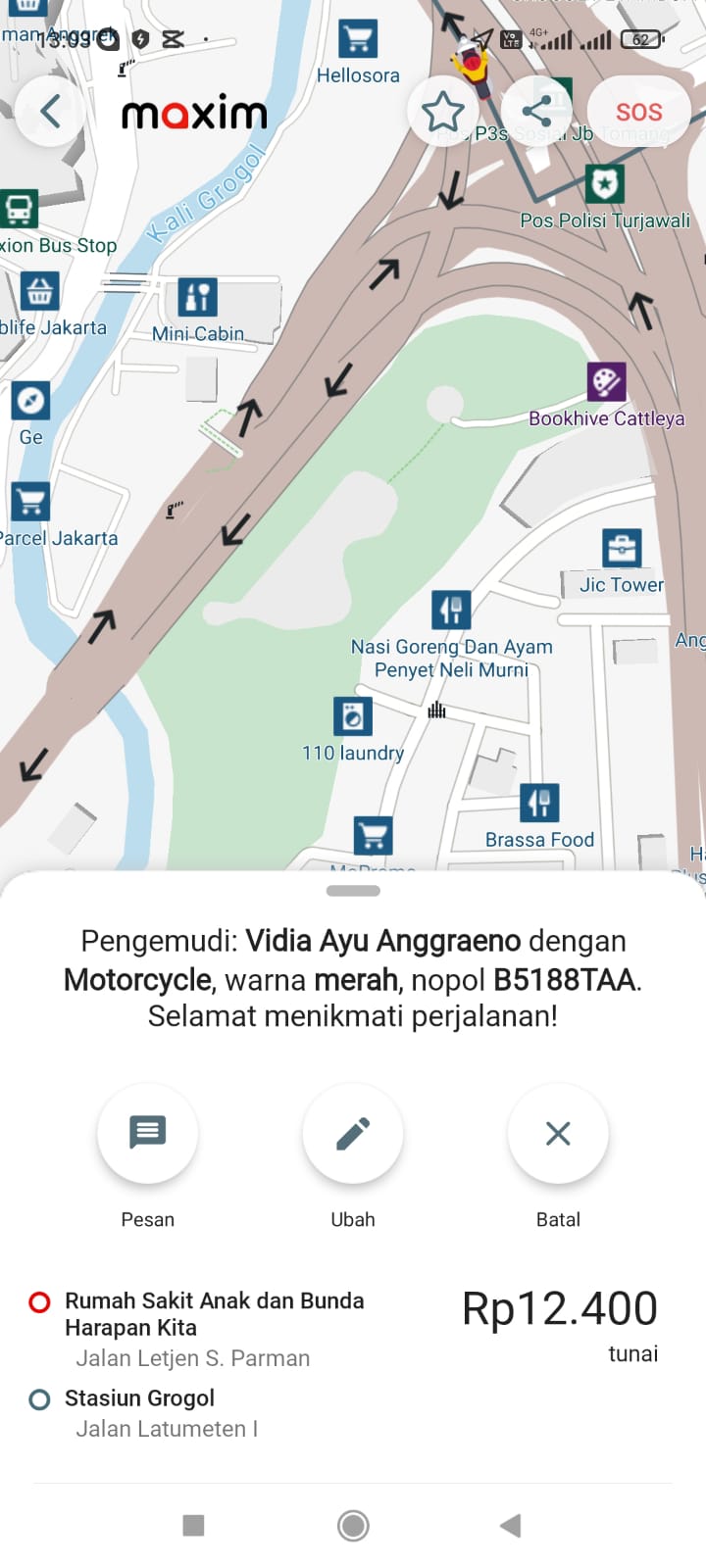706x1568 pixels.
Task: Select the Jic Tower marker
Action: click(x=622, y=549)
